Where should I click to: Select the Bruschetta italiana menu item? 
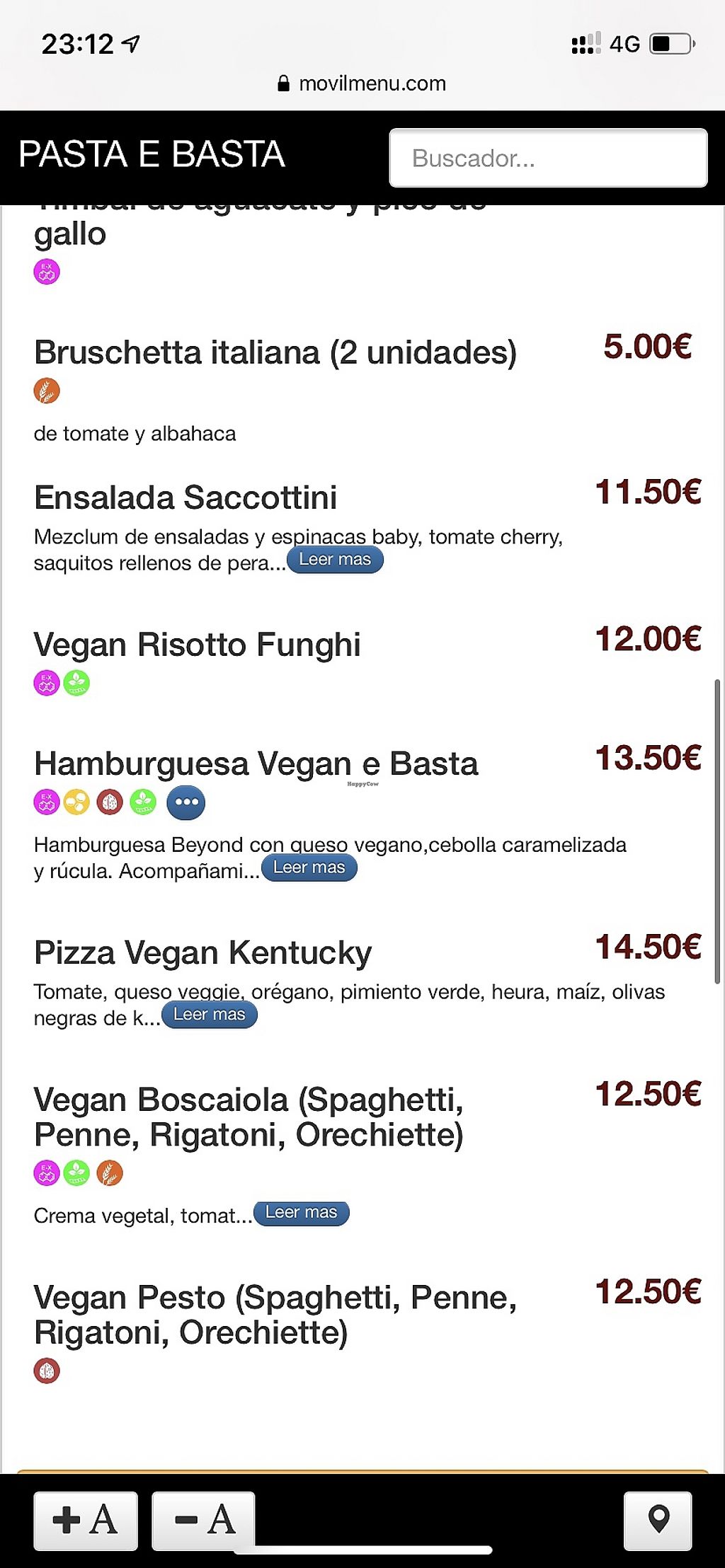275,352
